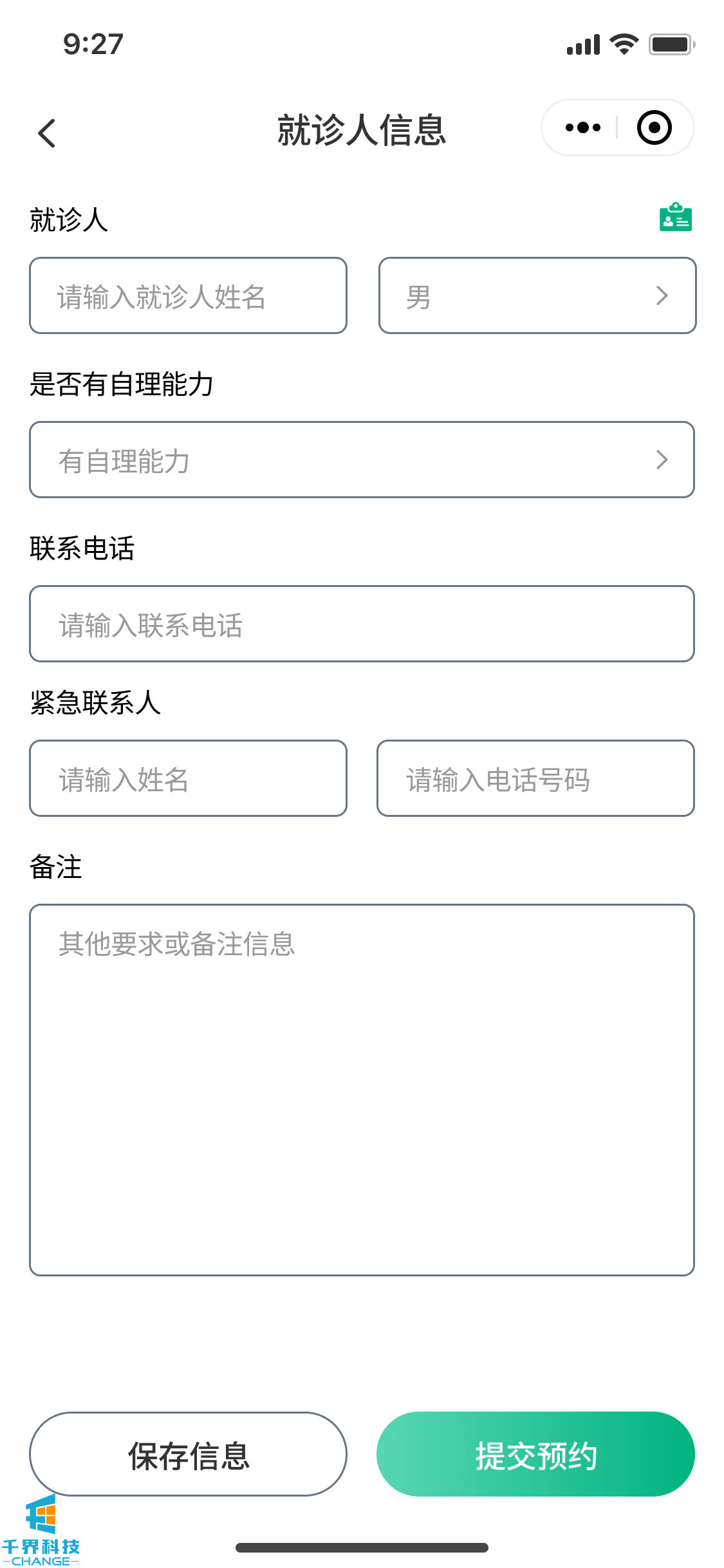
Task: Close the mini program via circle icon
Action: click(x=654, y=127)
